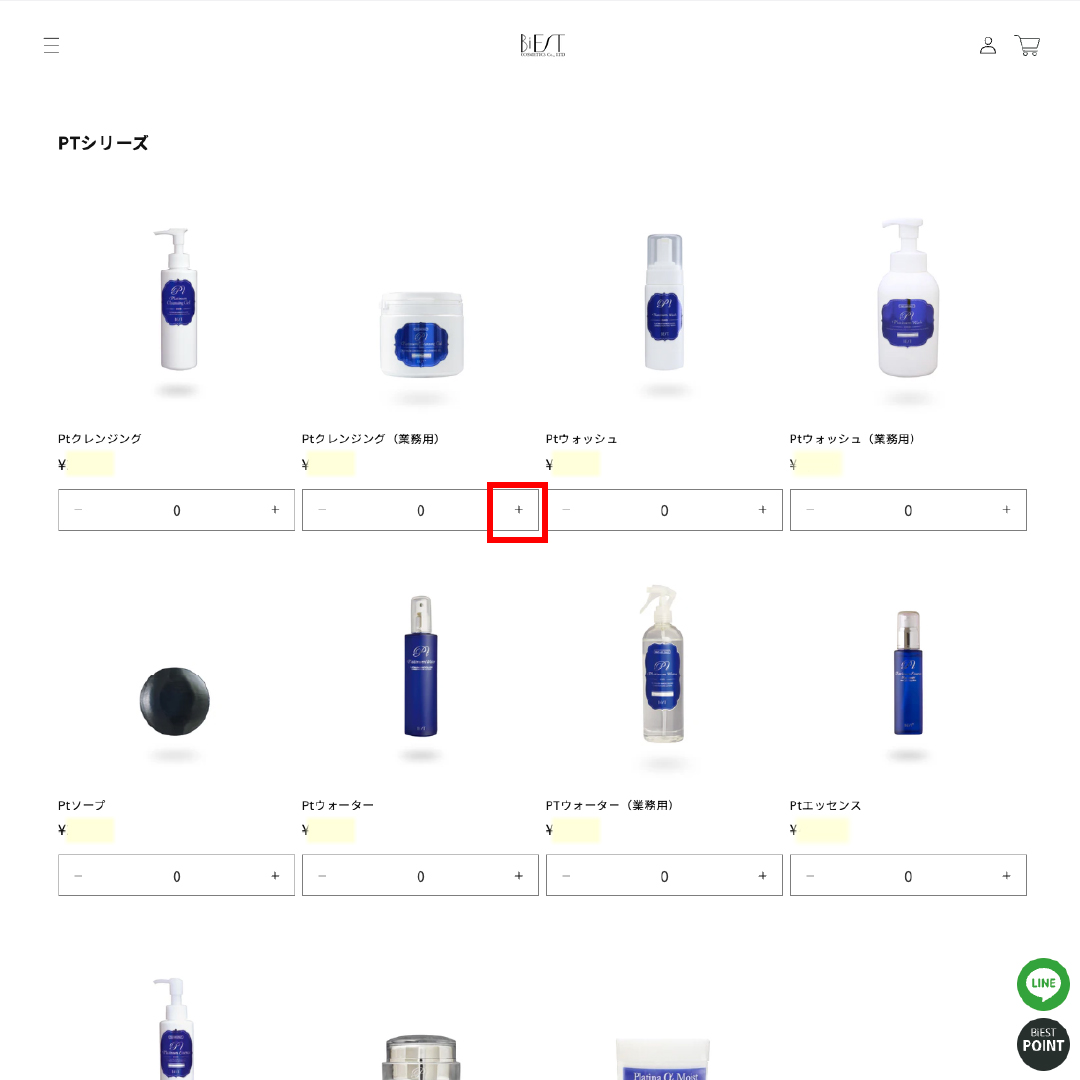1080x1080 pixels.
Task: Increase quantity of Ptクレンジング
Action: (275, 510)
